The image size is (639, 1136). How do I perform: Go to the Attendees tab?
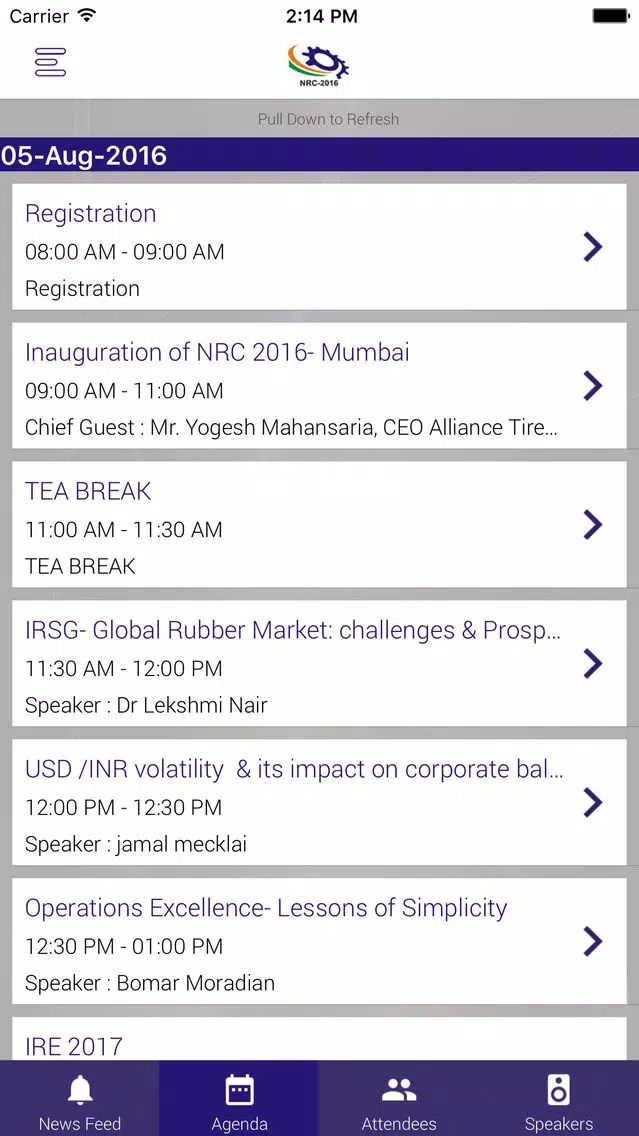[x=399, y=1098]
